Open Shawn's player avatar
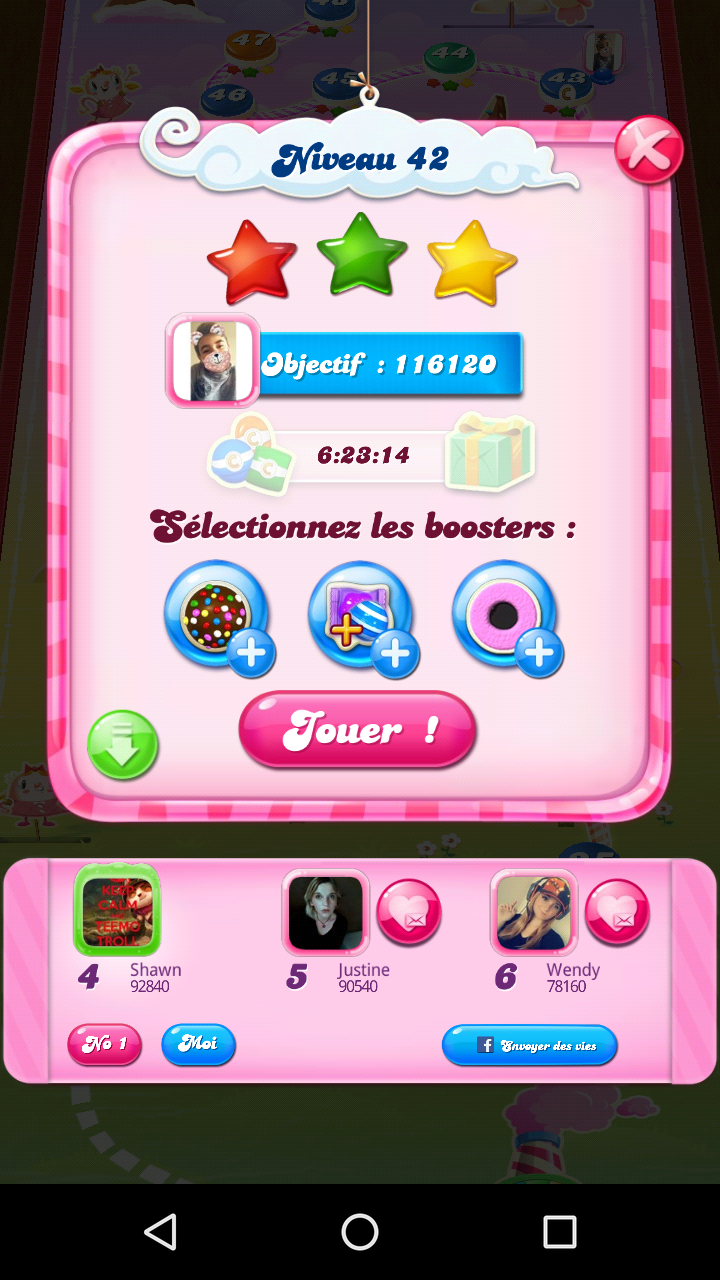The image size is (720, 1280). coord(118,911)
